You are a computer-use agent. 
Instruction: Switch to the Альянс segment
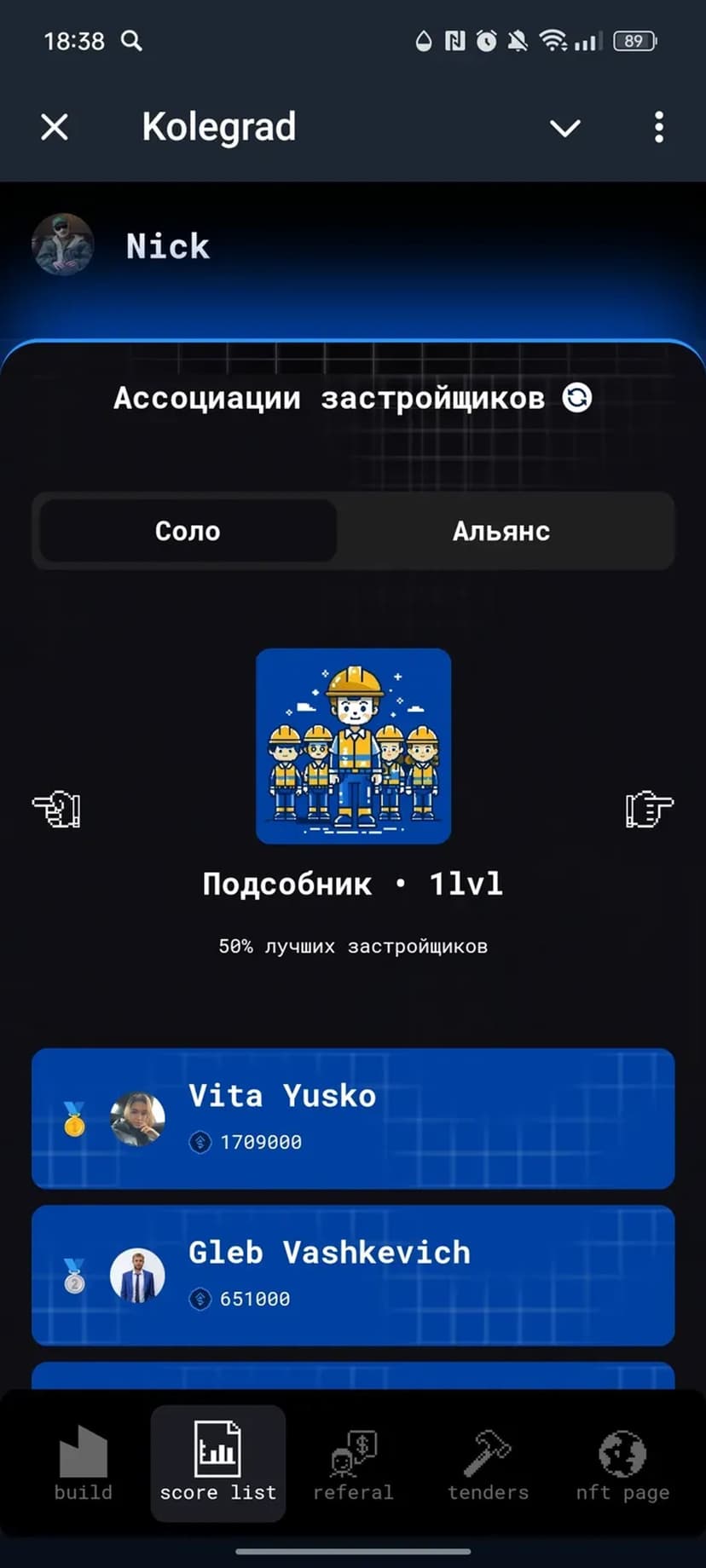pyautogui.click(x=501, y=531)
